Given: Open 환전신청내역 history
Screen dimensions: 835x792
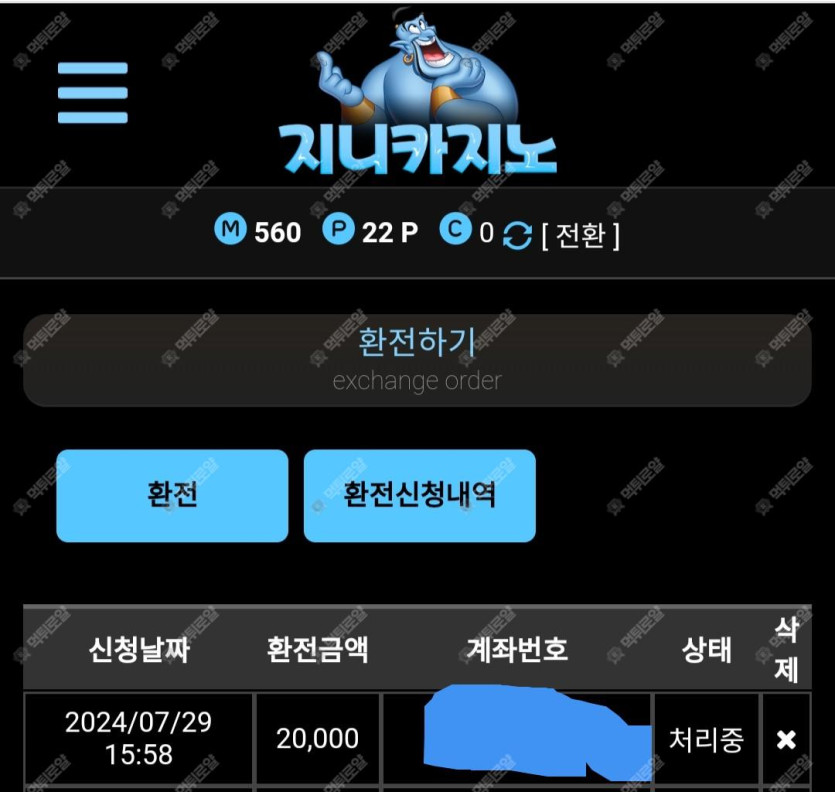Looking at the screenshot, I should coord(419,496).
